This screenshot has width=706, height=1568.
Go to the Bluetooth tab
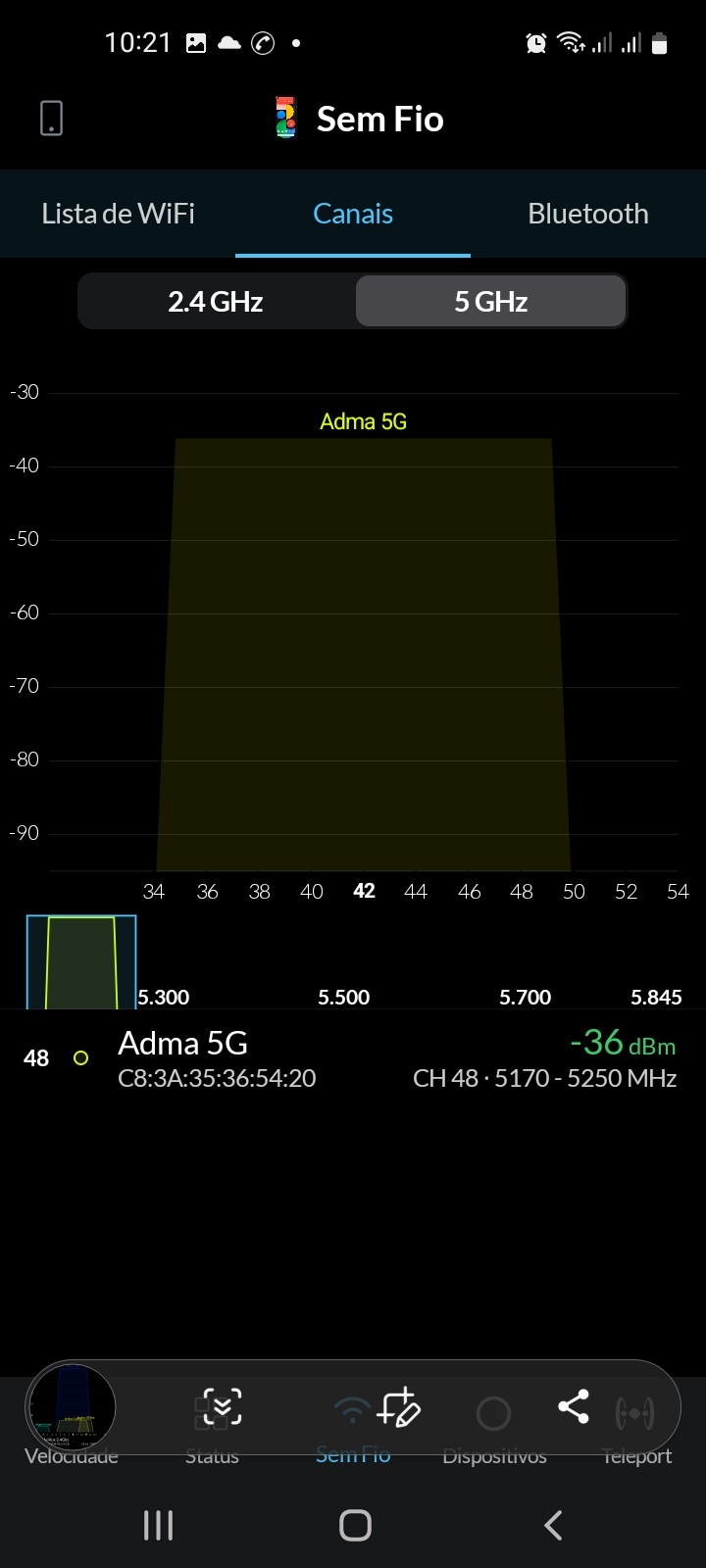click(588, 214)
